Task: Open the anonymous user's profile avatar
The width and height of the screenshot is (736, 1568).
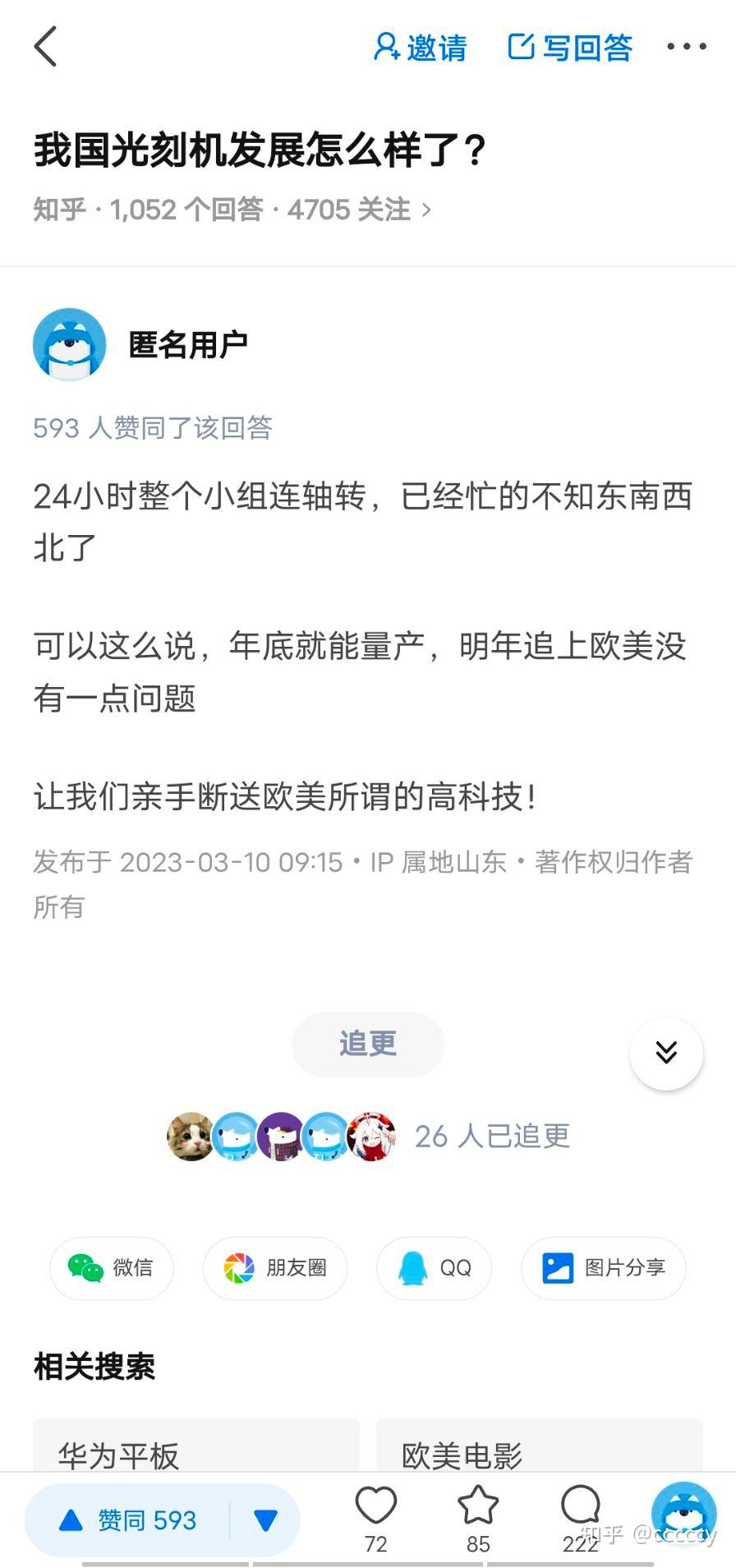Action: [x=70, y=344]
